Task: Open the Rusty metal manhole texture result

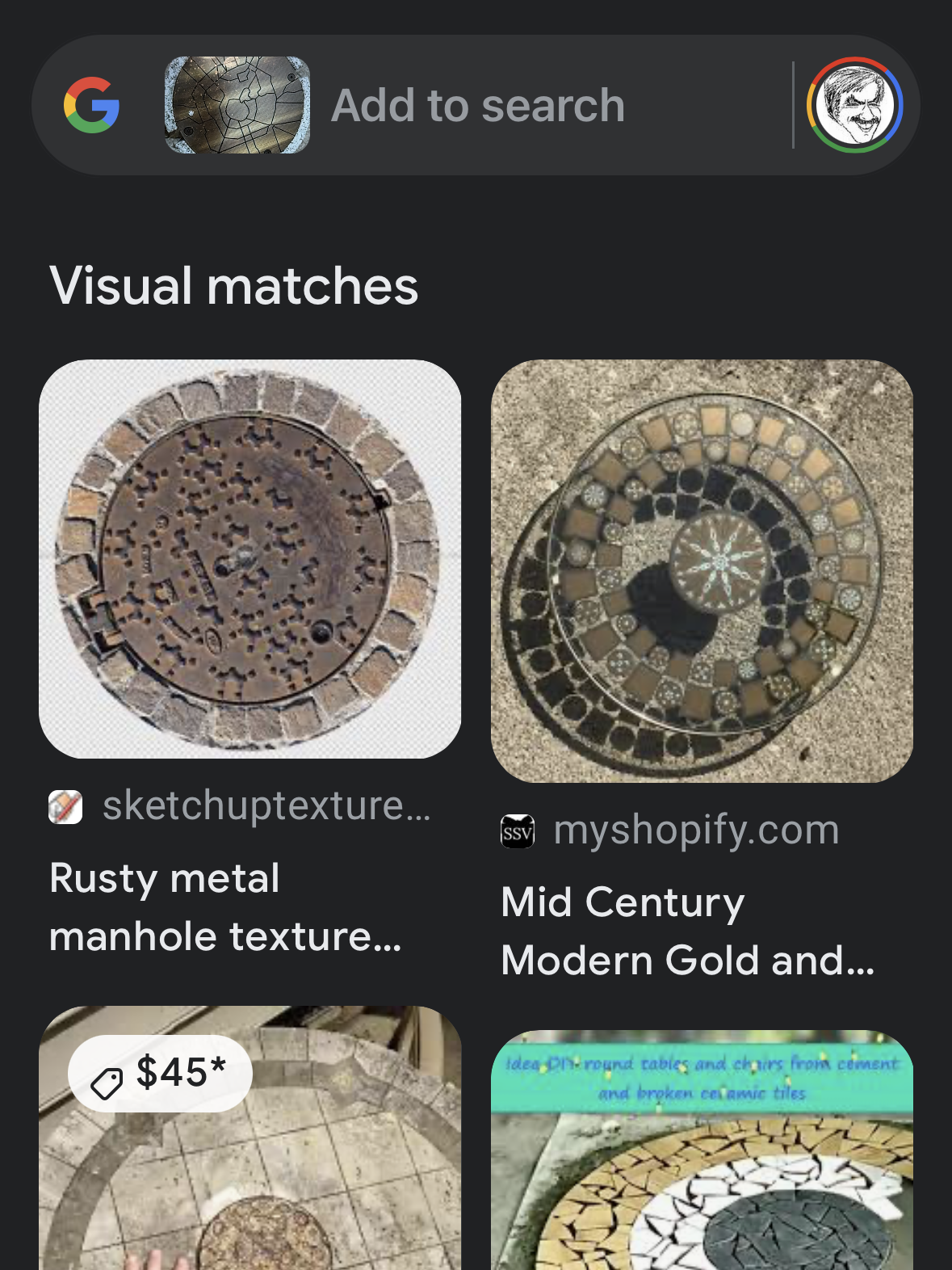Action: pyautogui.click(x=250, y=559)
